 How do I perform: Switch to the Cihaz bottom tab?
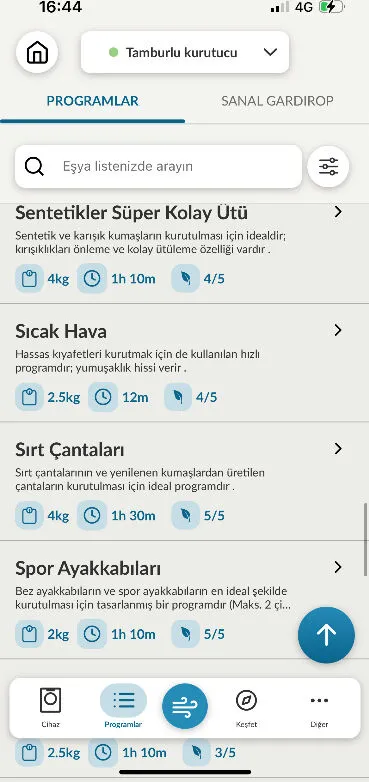[50, 707]
